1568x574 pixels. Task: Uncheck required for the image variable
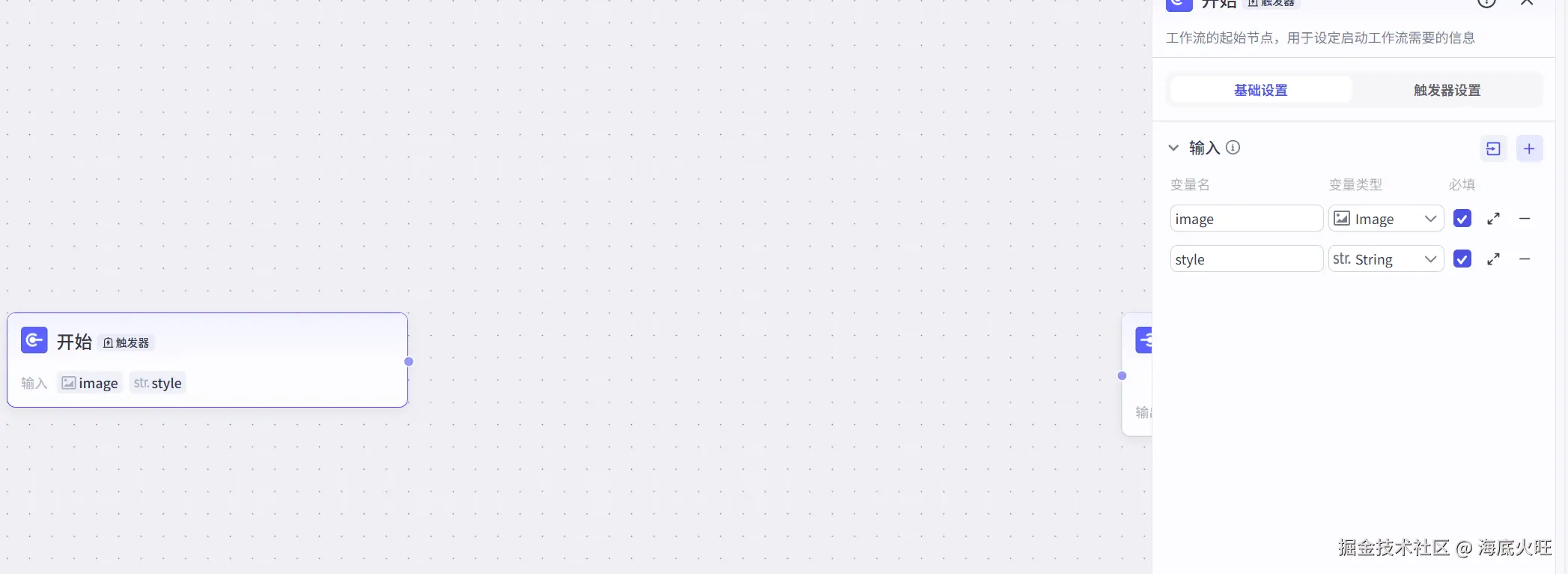(1462, 219)
